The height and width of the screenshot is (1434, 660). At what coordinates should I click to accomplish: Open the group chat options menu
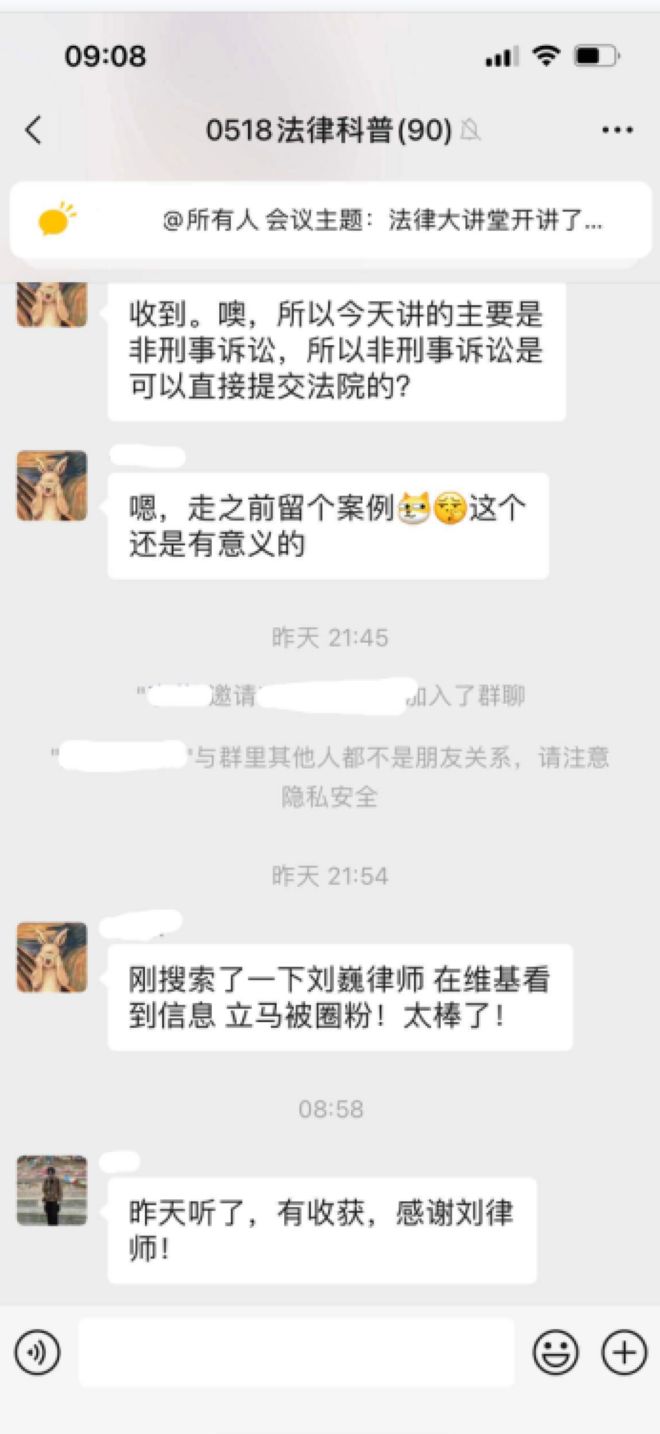click(617, 130)
